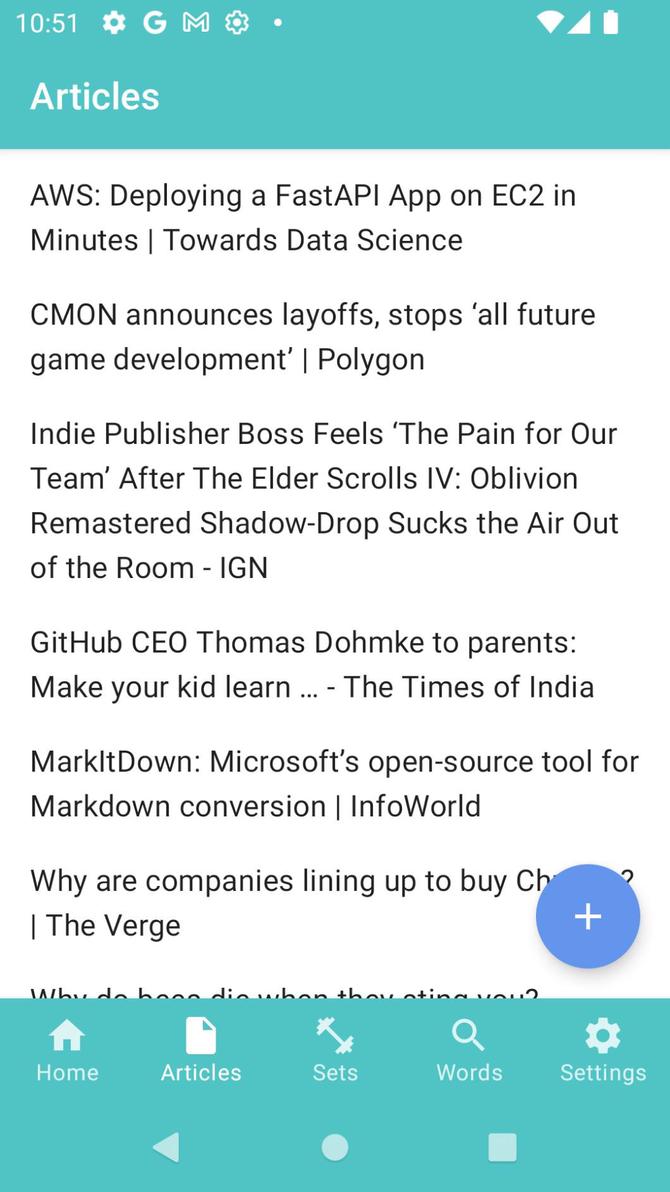This screenshot has width=670, height=1192.
Task: Open the AWS FastAPI on EC2 article
Action: 303,217
